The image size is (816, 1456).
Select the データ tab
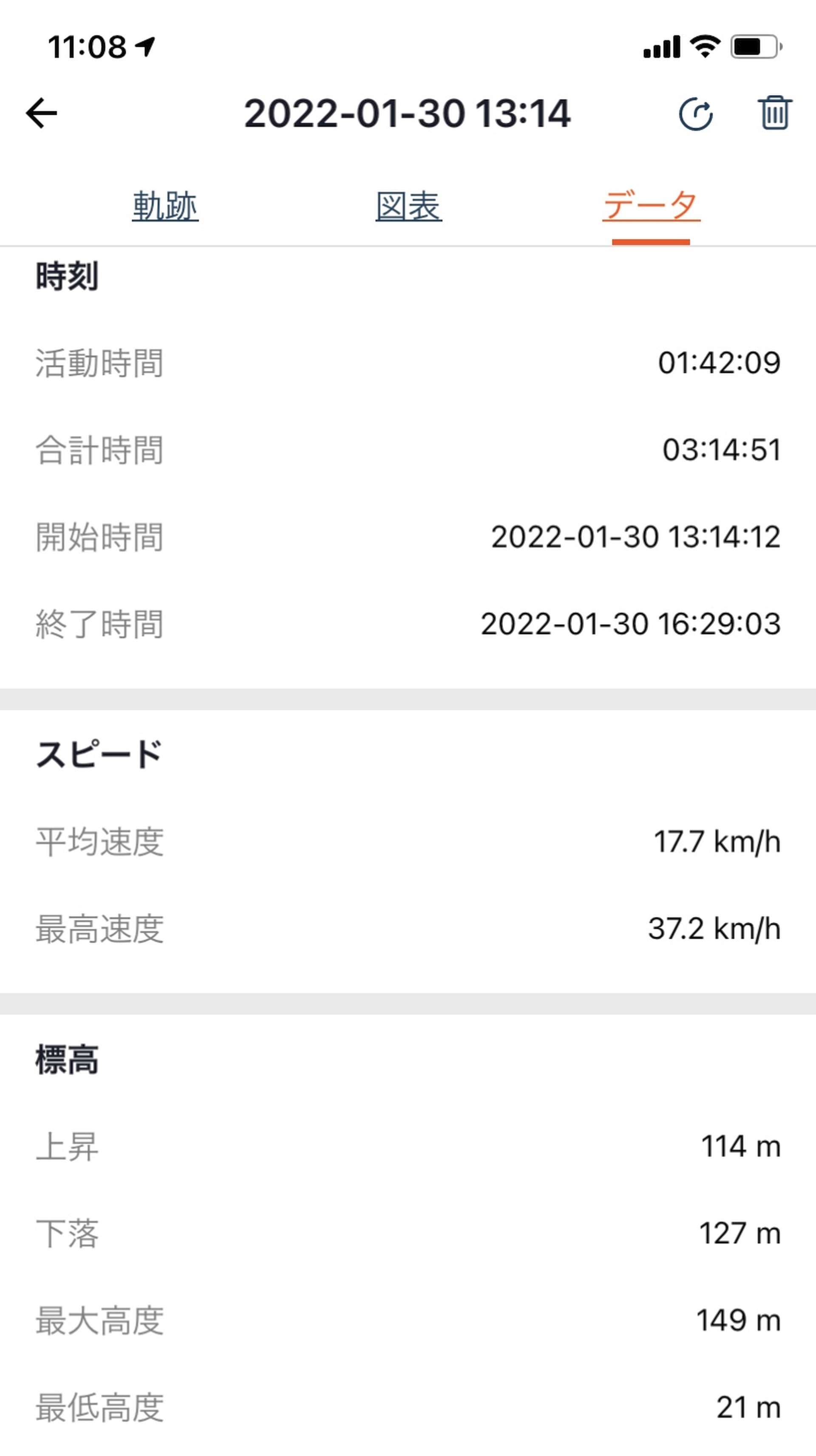tap(651, 206)
